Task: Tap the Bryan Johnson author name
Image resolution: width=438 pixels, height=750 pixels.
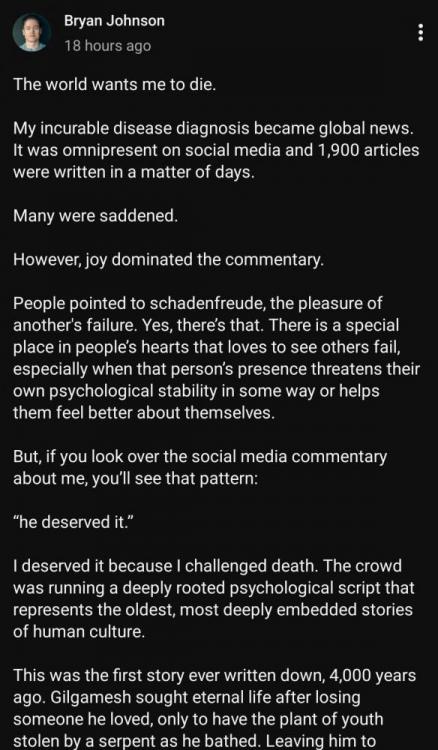Action: point(114,21)
